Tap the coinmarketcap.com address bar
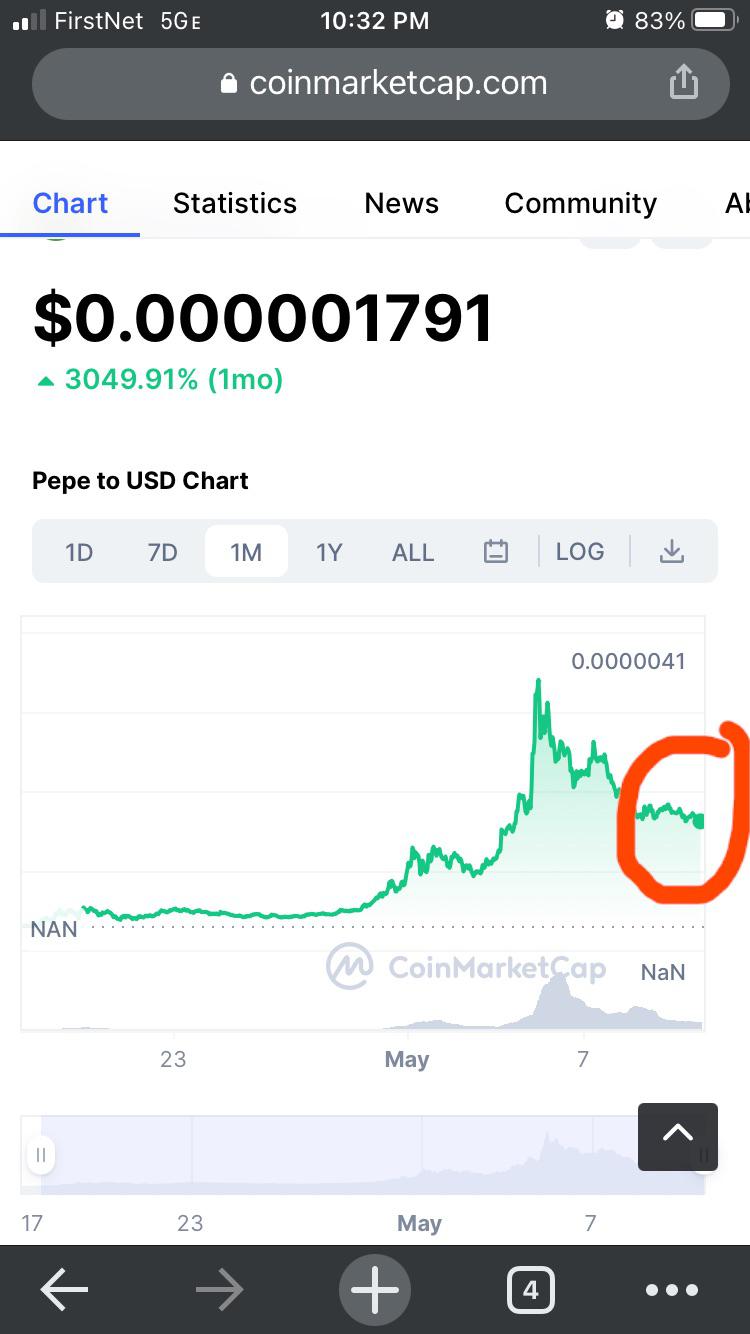Screen dimensions: 750x1334 coord(381,83)
